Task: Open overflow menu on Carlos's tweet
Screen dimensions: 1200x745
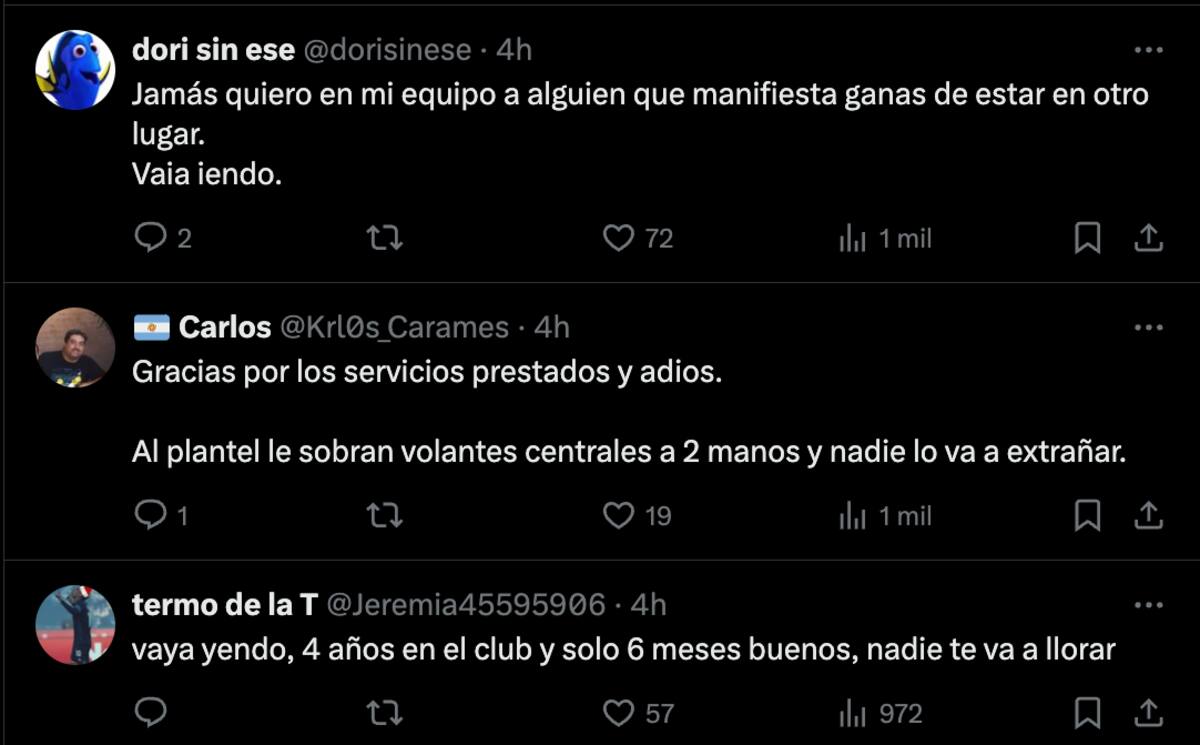Action: [x=1149, y=327]
